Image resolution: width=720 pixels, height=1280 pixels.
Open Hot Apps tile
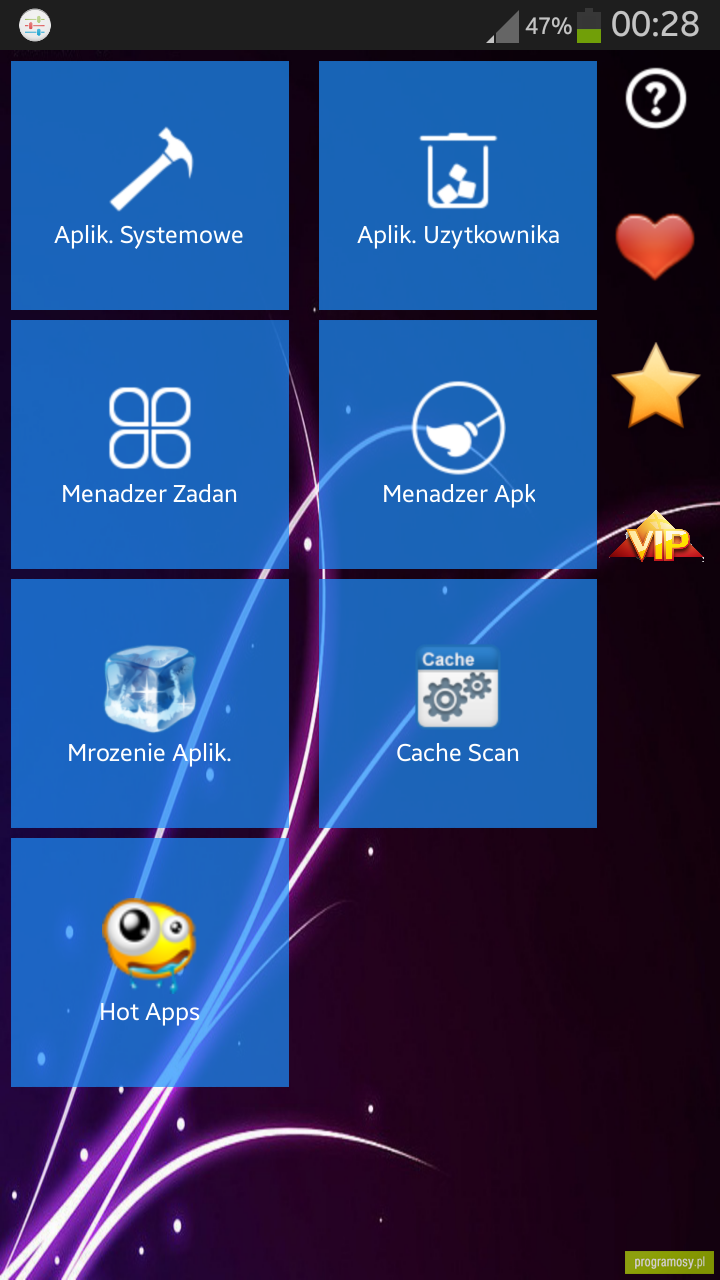[150, 962]
